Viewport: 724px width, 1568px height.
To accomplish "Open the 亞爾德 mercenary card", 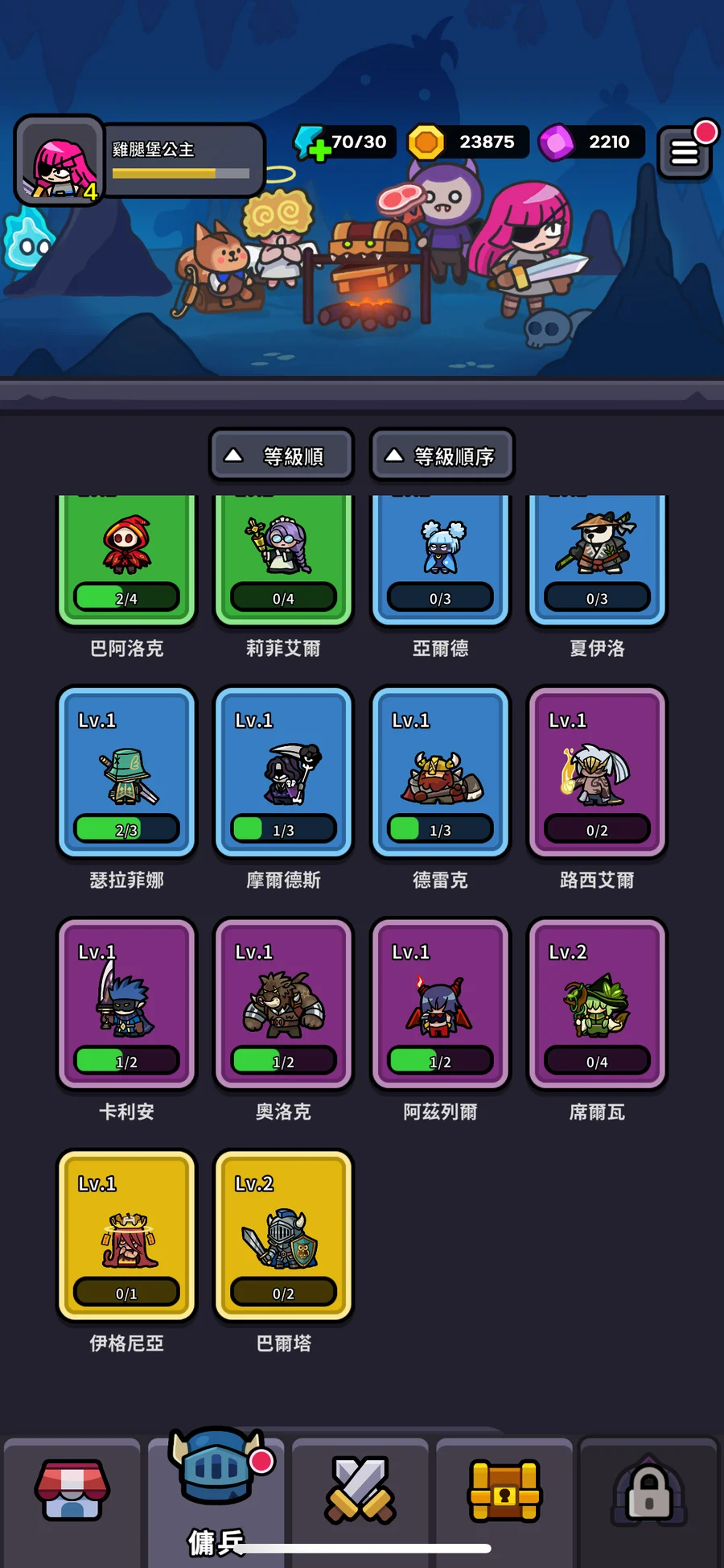I will (x=440, y=559).
